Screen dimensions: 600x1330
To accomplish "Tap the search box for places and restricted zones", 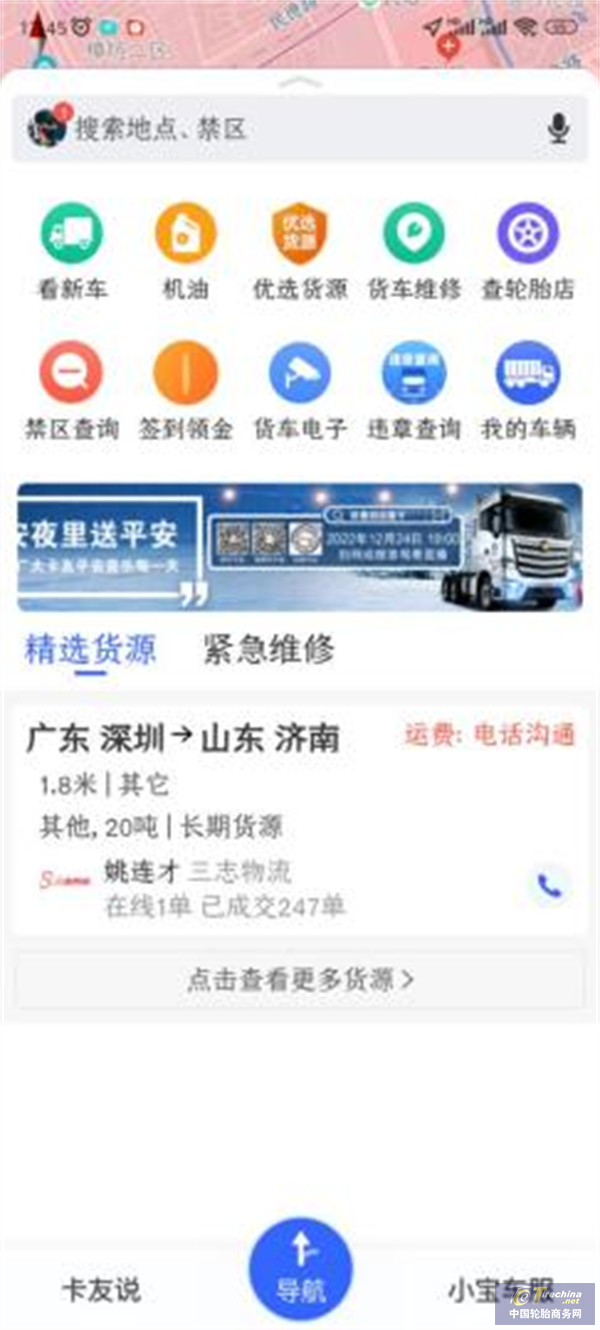I will 300,129.
